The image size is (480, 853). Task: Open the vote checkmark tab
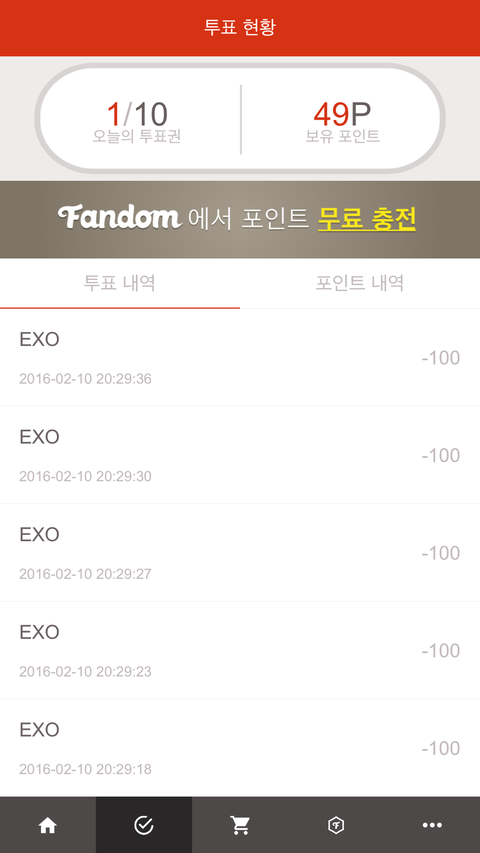(x=144, y=825)
